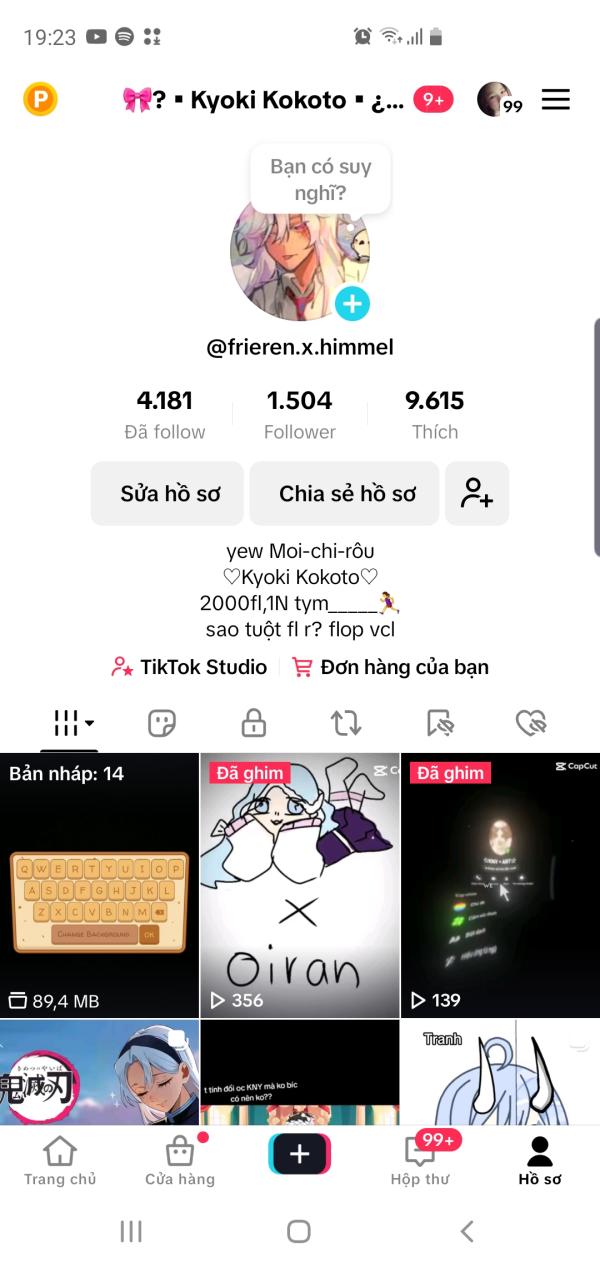Play the pinned Oiran video

tap(299, 885)
